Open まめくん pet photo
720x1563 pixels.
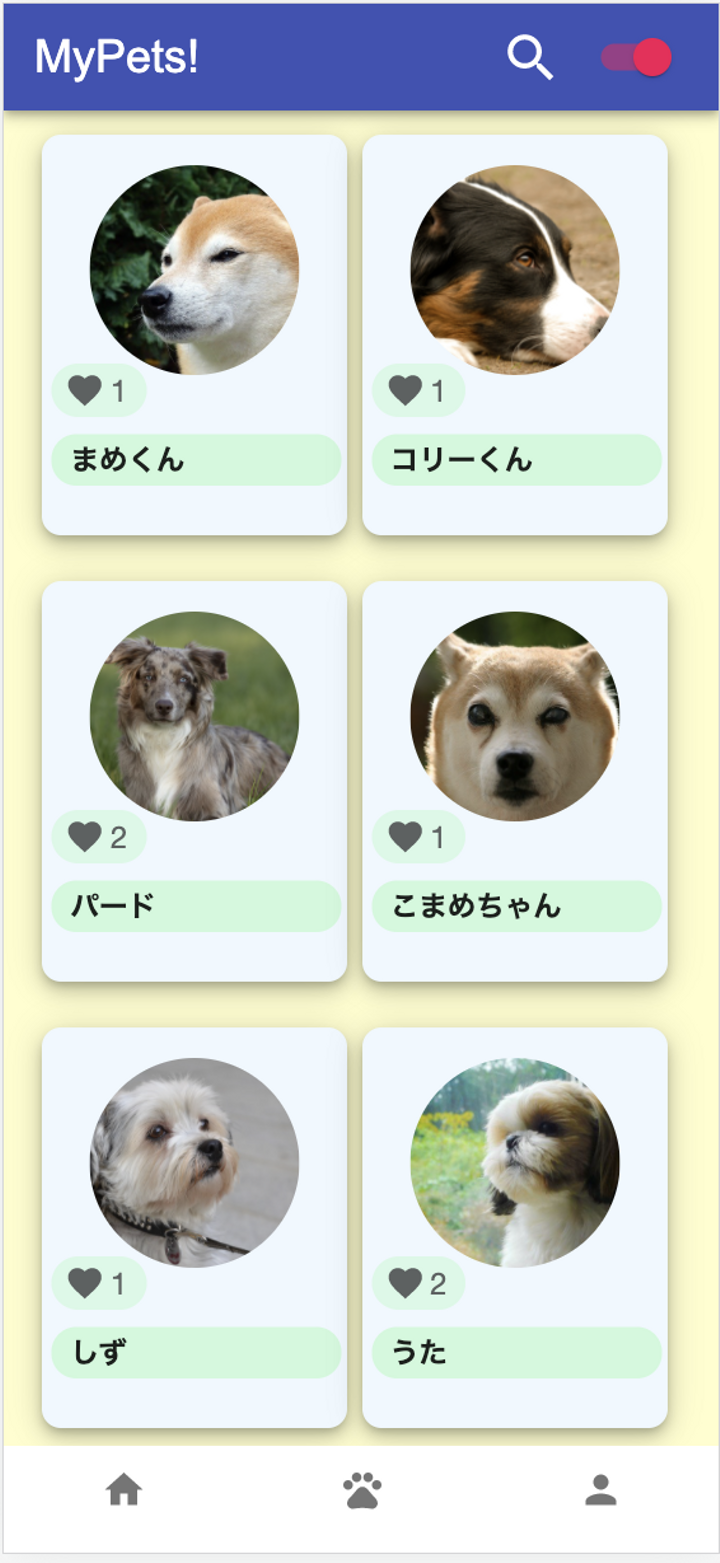pyautogui.click(x=194, y=269)
